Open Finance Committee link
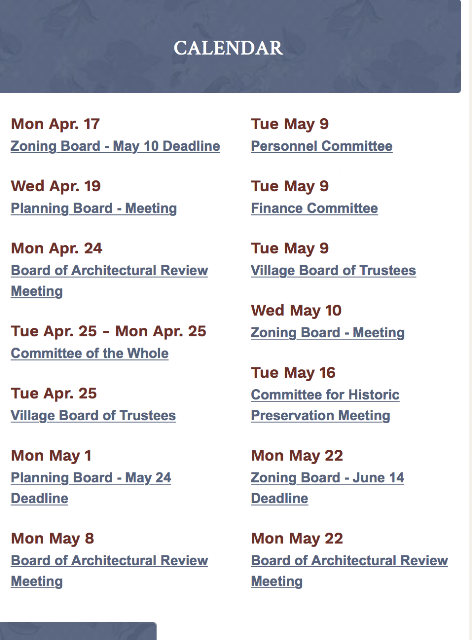This screenshot has height=640, width=472. [x=314, y=208]
